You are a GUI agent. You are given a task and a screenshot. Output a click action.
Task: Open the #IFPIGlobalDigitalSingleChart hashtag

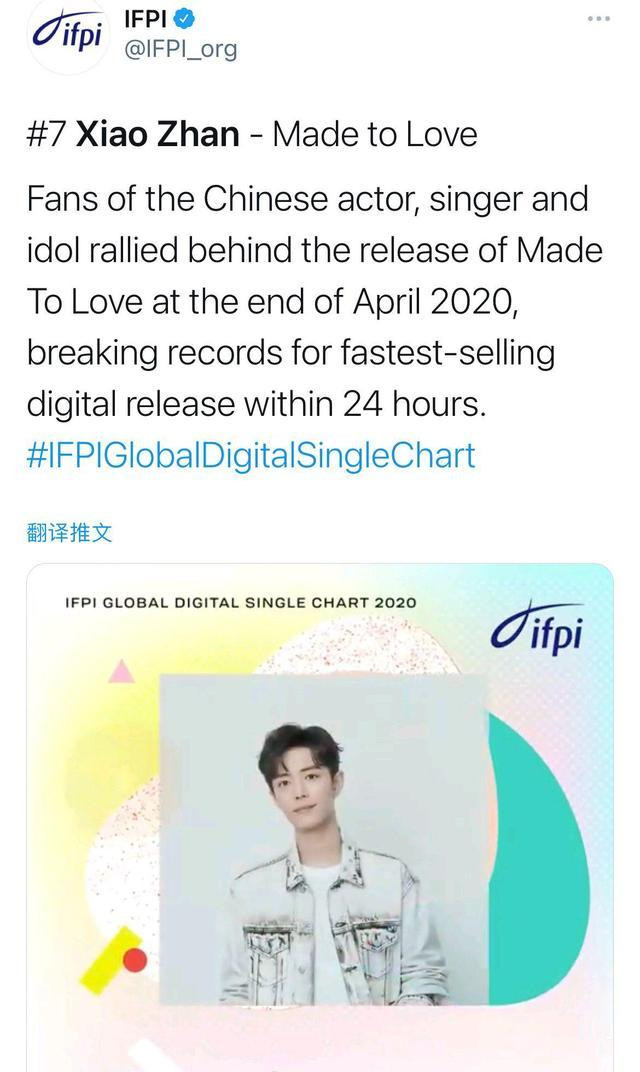(x=251, y=456)
